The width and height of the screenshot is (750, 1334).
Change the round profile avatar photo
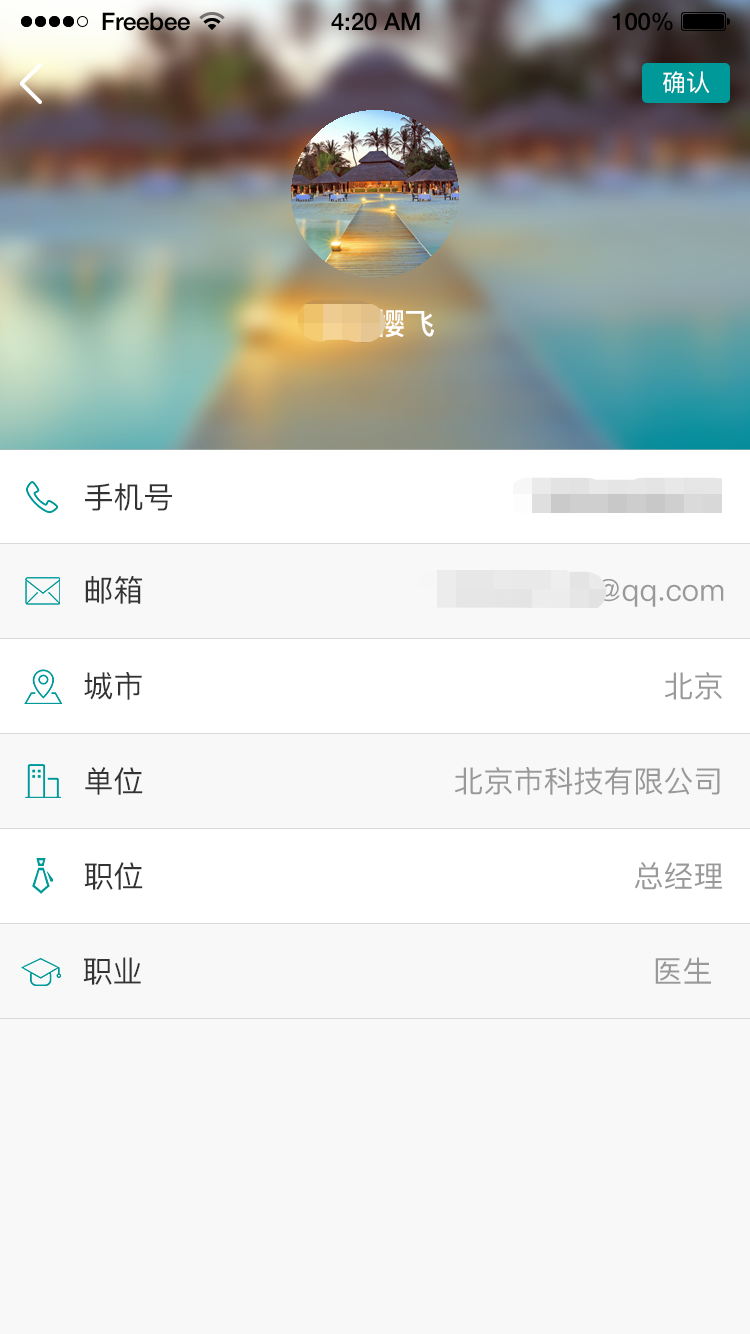pyautogui.click(x=375, y=193)
